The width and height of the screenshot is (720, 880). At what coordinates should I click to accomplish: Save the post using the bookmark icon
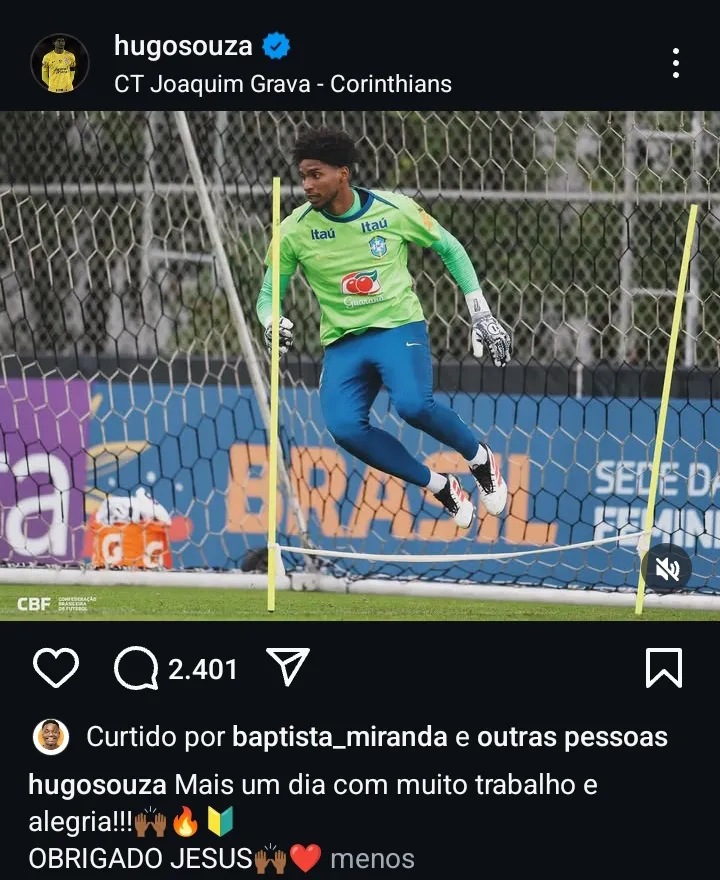(x=663, y=666)
